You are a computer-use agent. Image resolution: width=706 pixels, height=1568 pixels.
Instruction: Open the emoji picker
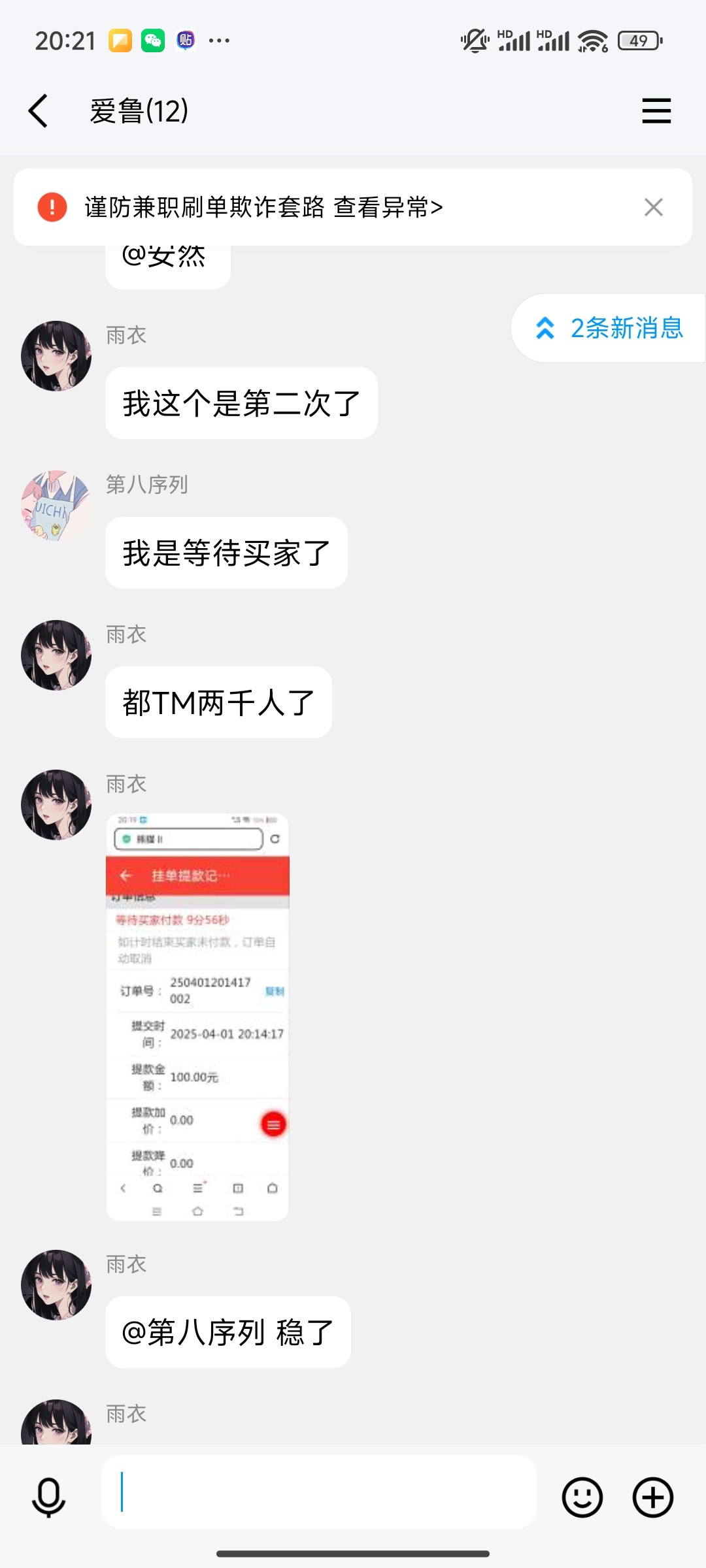[582, 1497]
